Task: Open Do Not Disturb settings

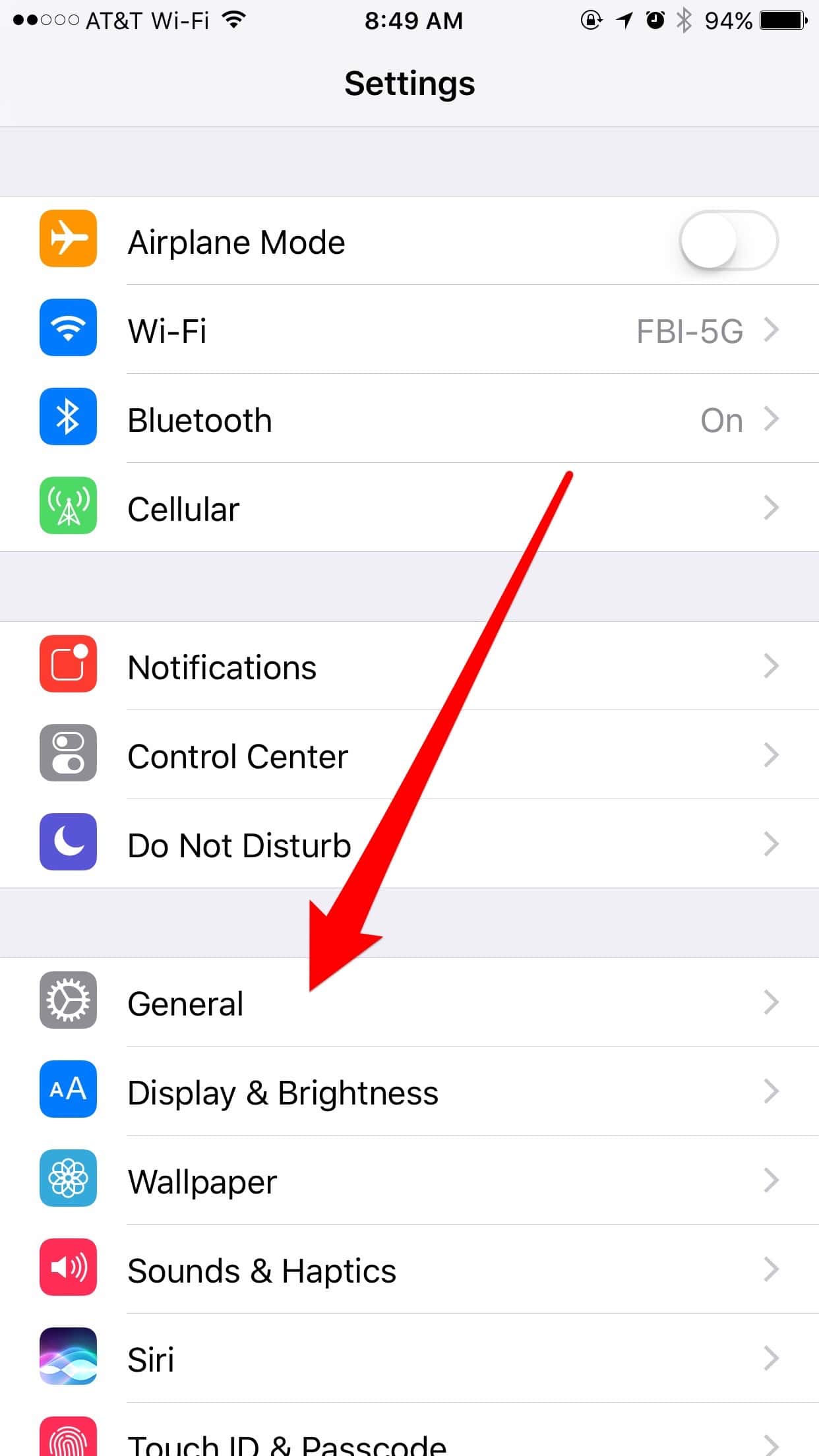Action: (409, 845)
